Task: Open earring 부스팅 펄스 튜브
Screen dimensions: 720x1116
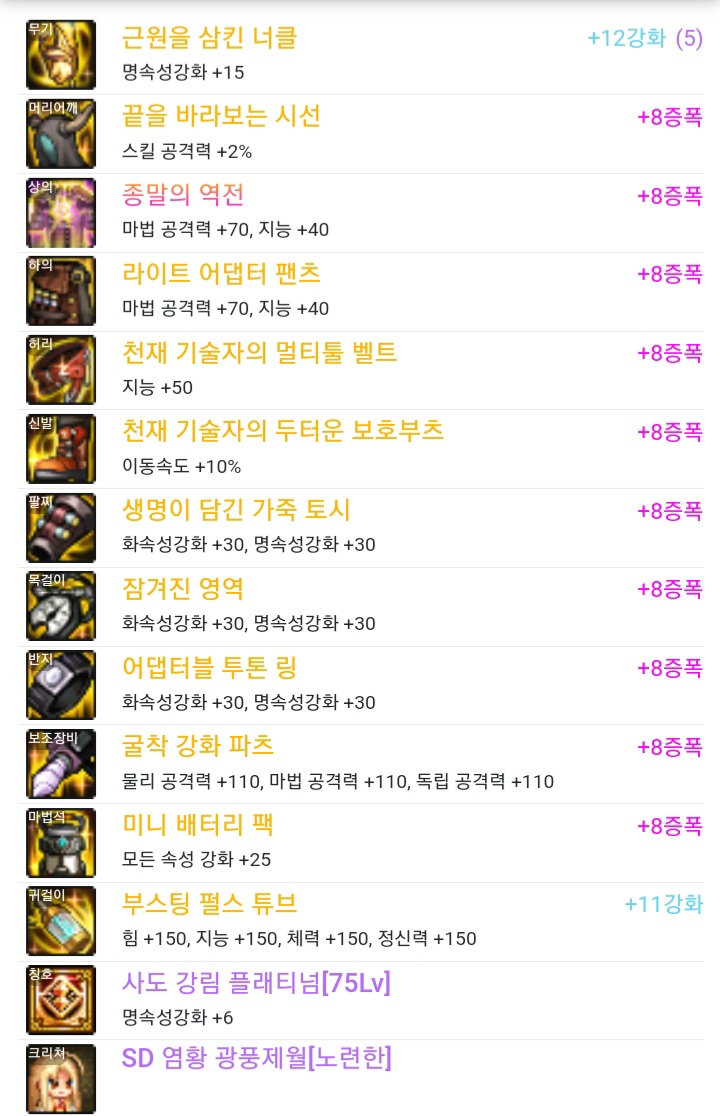Action: pyautogui.click(x=209, y=903)
